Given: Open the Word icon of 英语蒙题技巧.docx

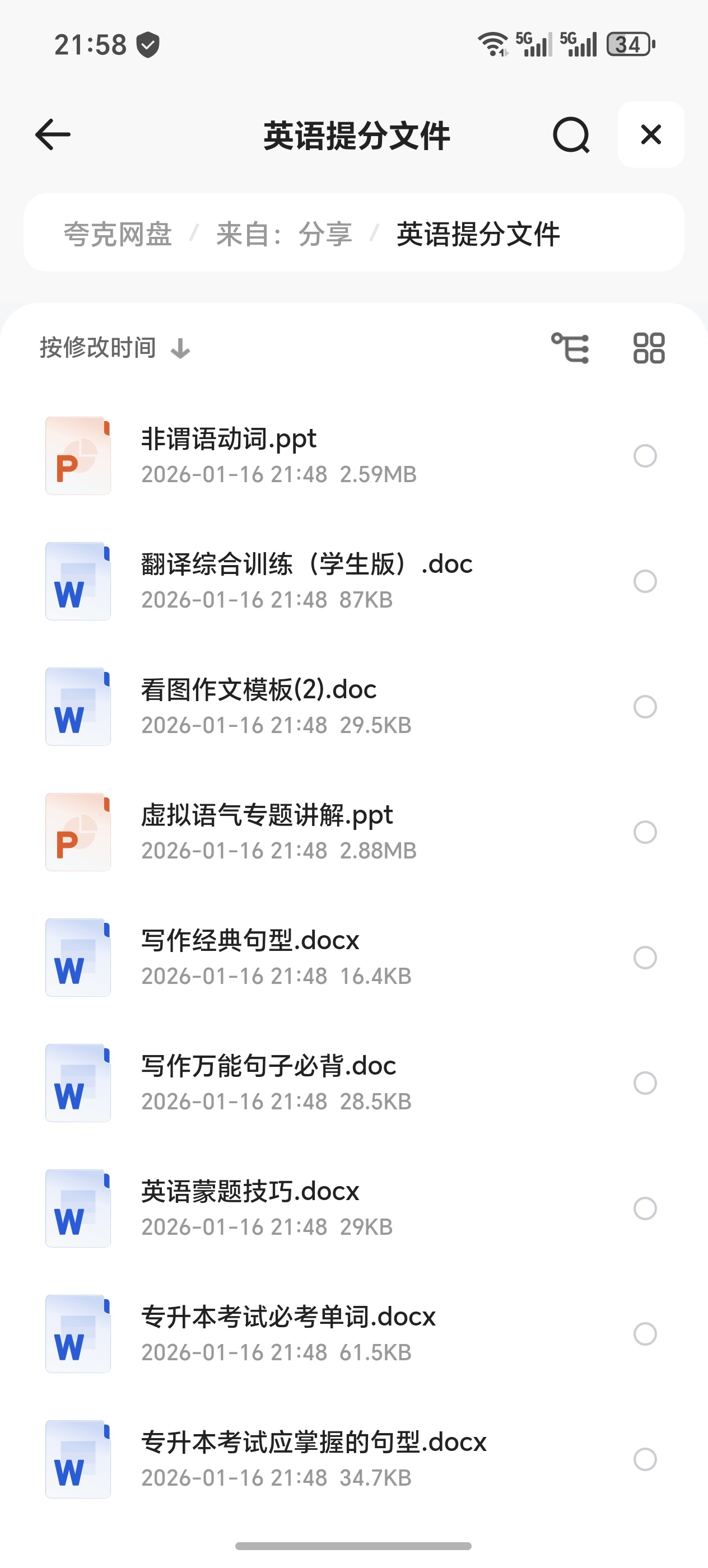Looking at the screenshot, I should point(78,1209).
